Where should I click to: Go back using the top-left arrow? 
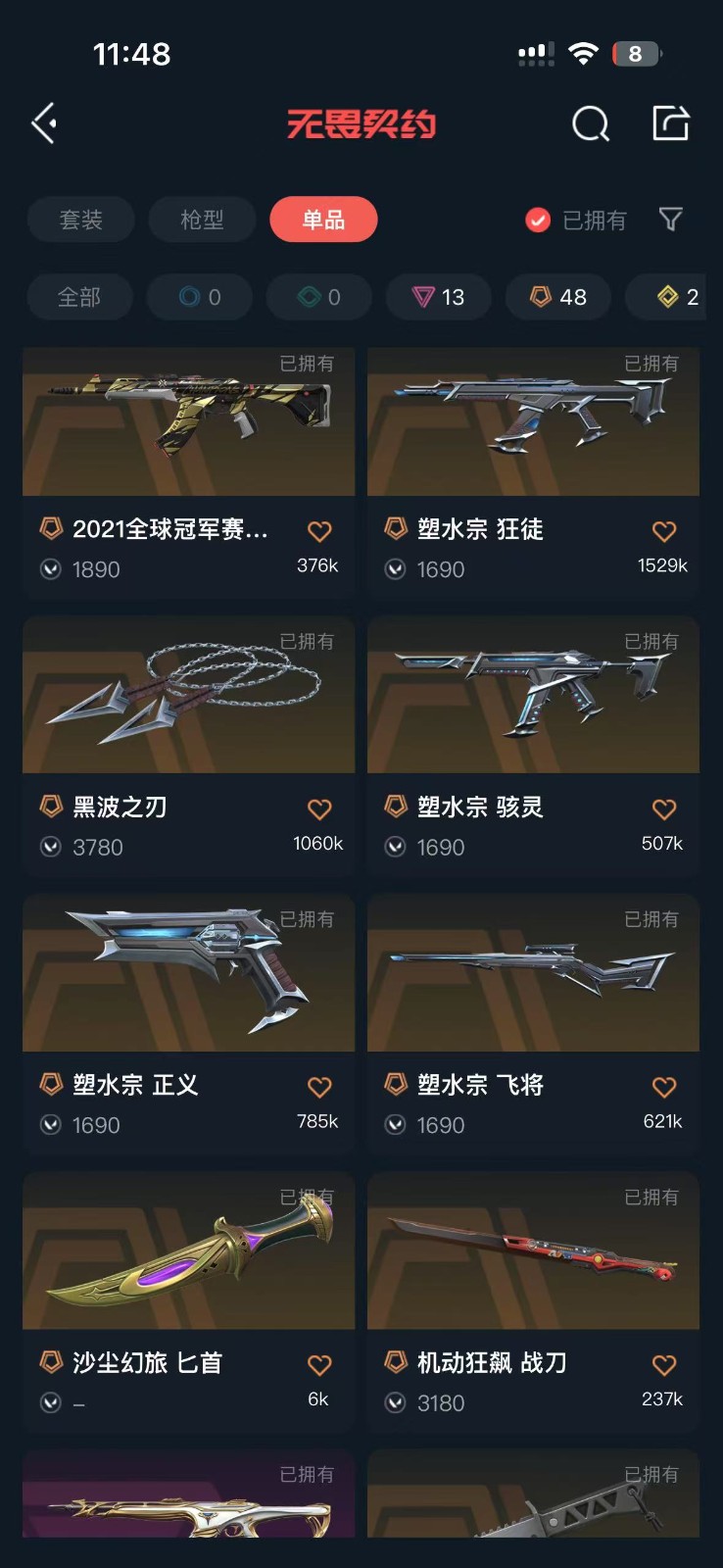point(44,123)
